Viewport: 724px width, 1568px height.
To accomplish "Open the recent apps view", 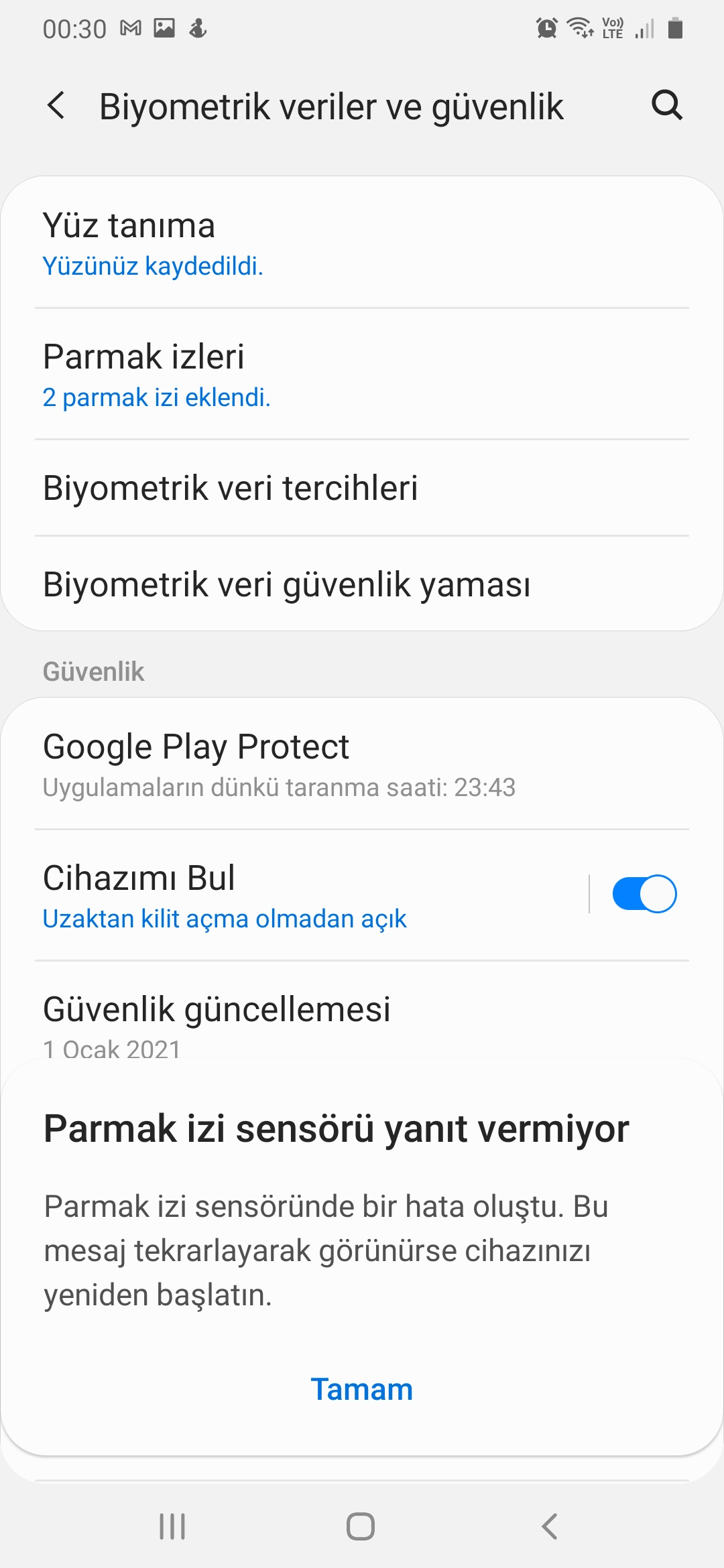I will (172, 1526).
